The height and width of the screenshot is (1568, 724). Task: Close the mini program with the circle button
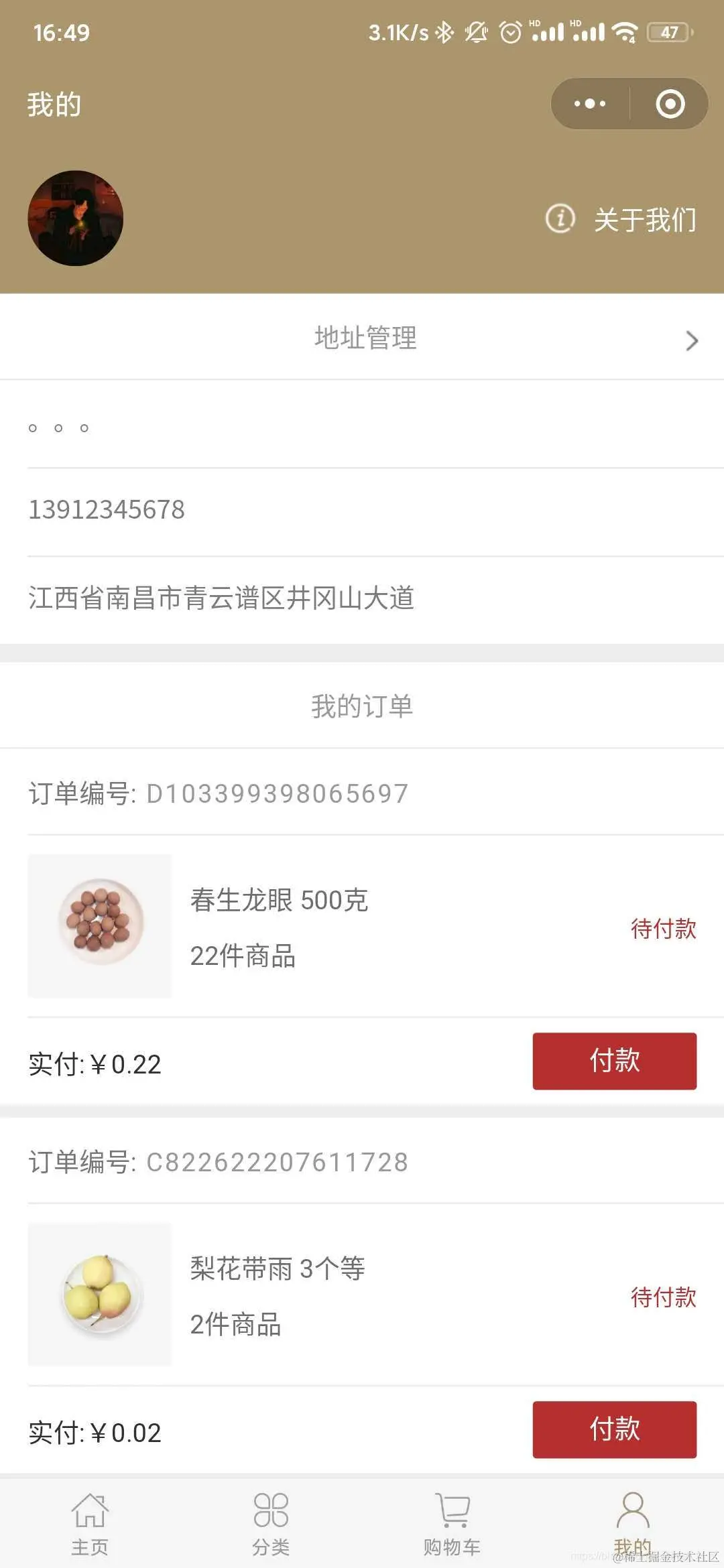[x=670, y=104]
